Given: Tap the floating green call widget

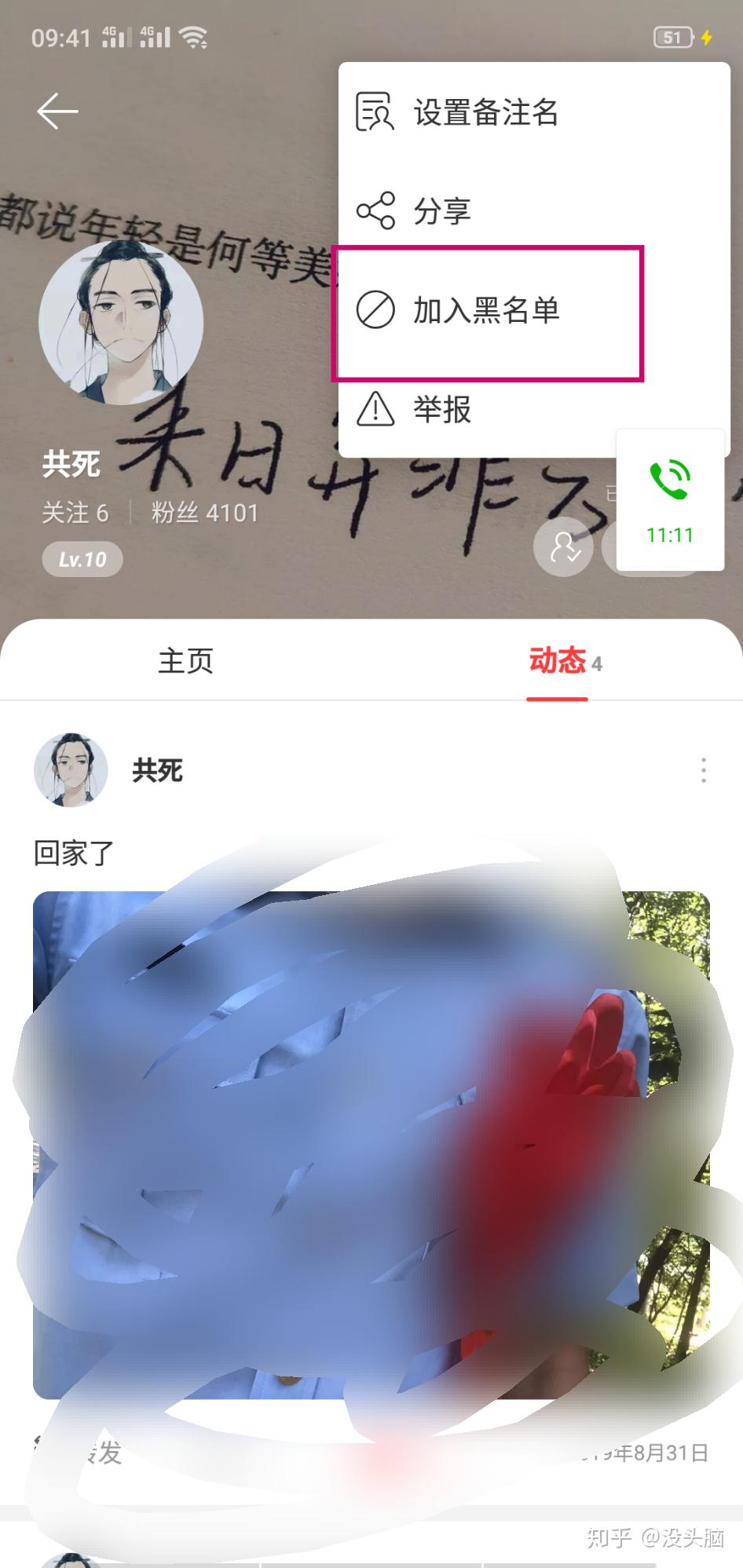Looking at the screenshot, I should [x=670, y=500].
